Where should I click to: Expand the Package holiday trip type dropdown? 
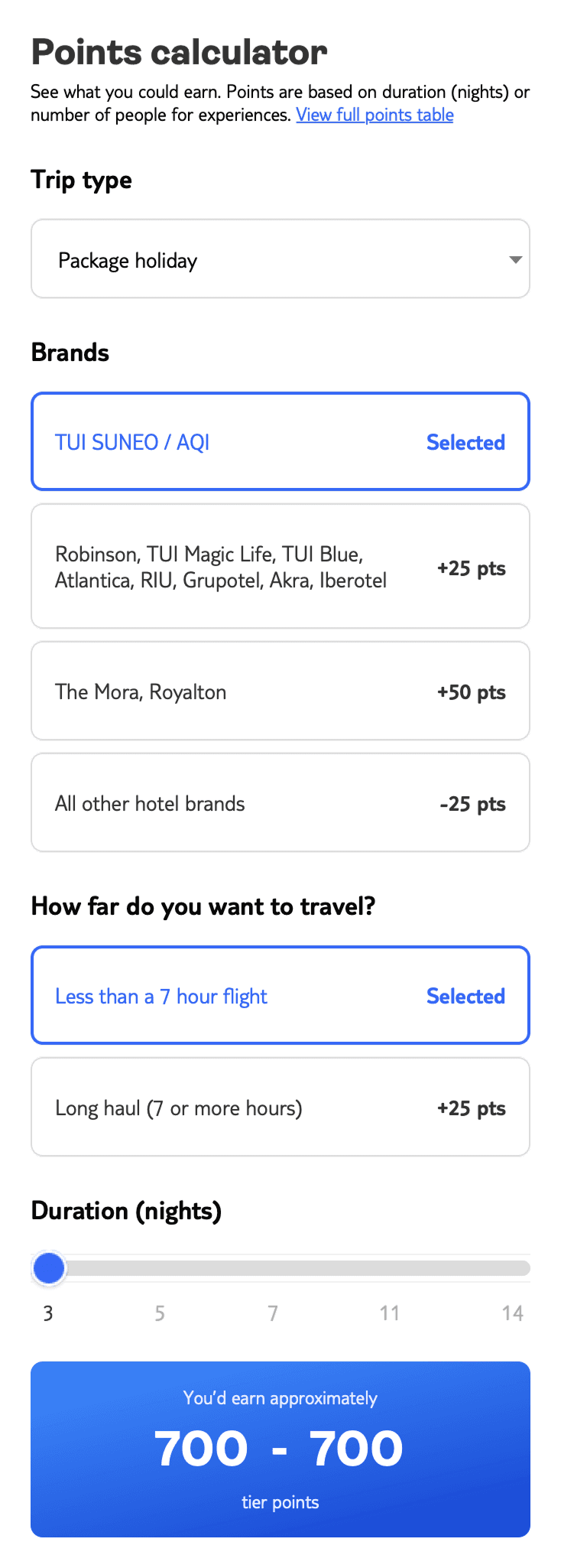[x=280, y=259]
